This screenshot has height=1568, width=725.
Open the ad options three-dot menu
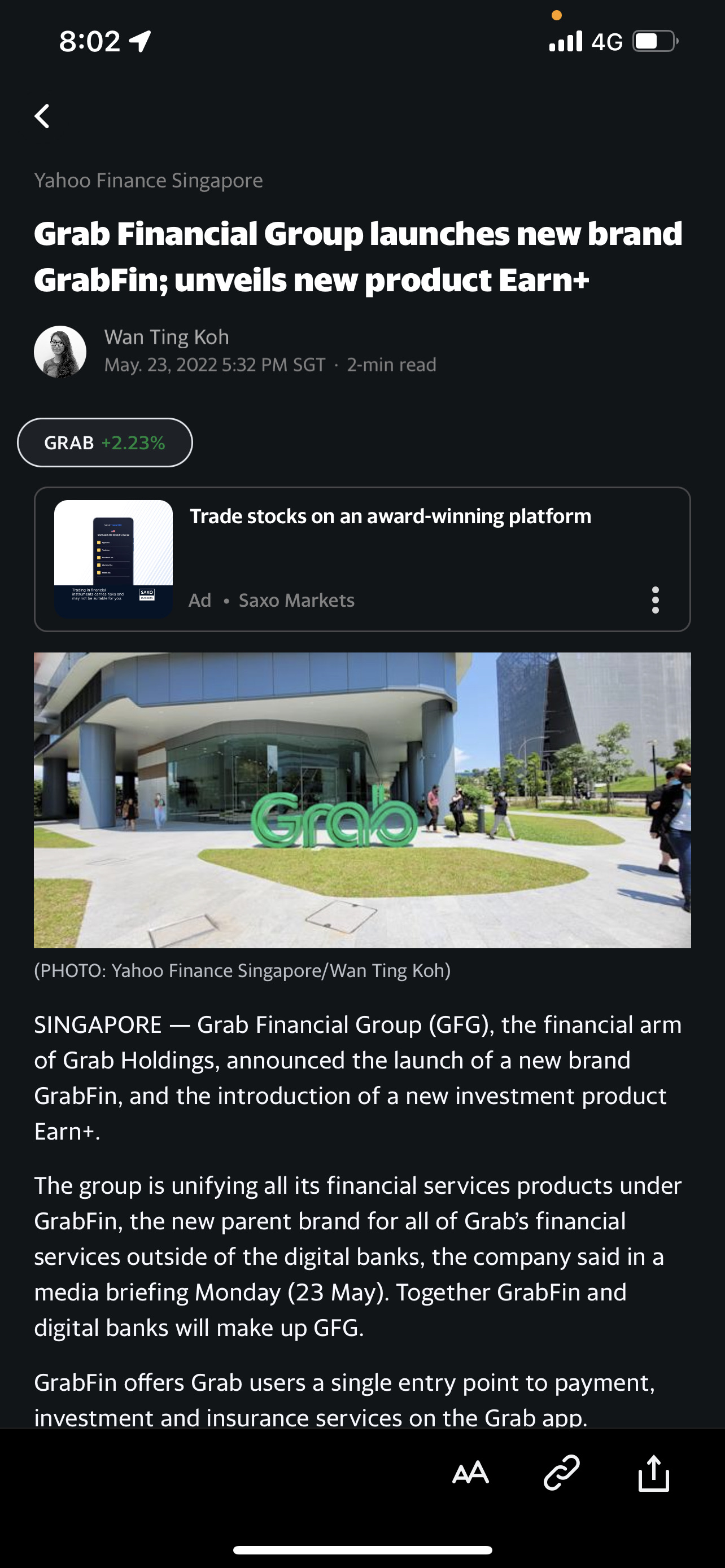click(x=655, y=600)
